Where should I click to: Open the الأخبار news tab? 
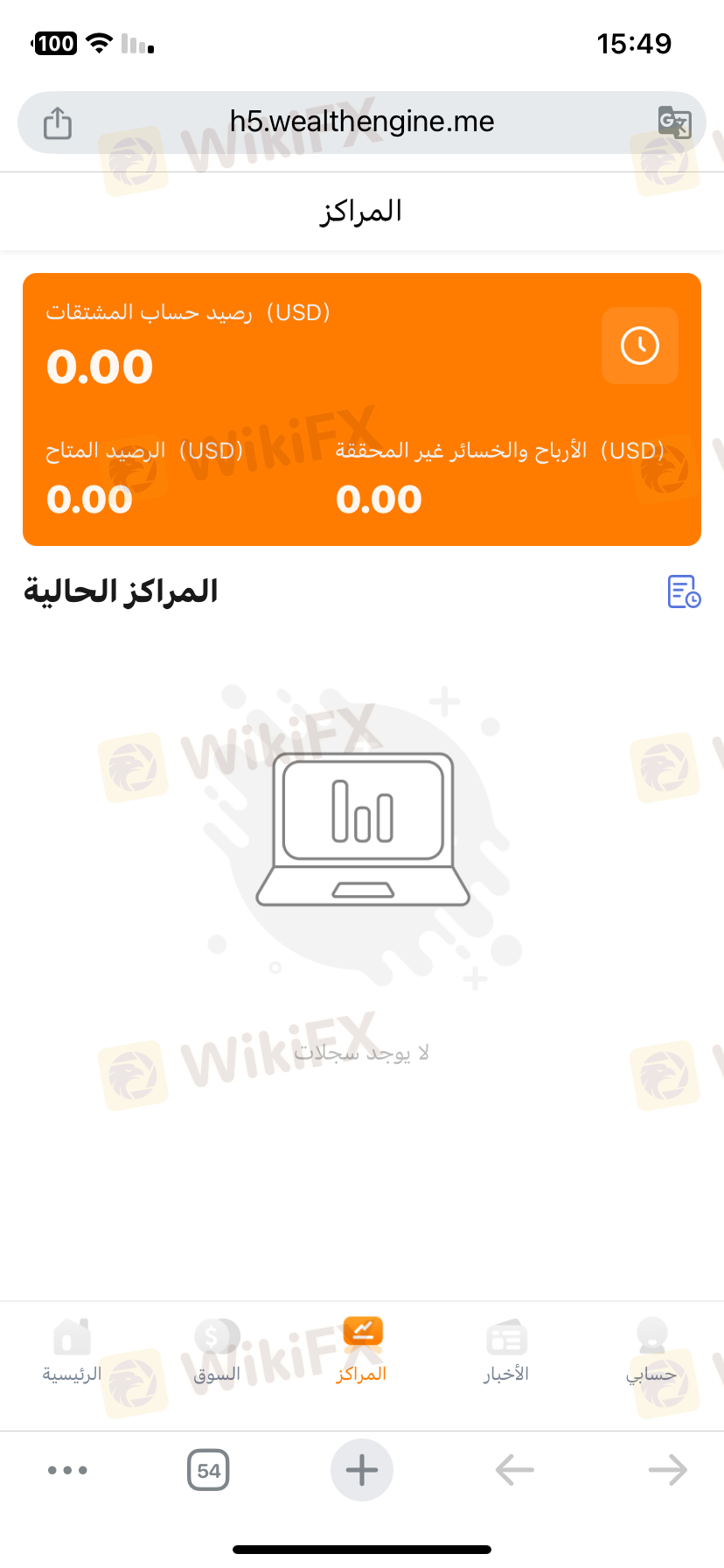[506, 1351]
